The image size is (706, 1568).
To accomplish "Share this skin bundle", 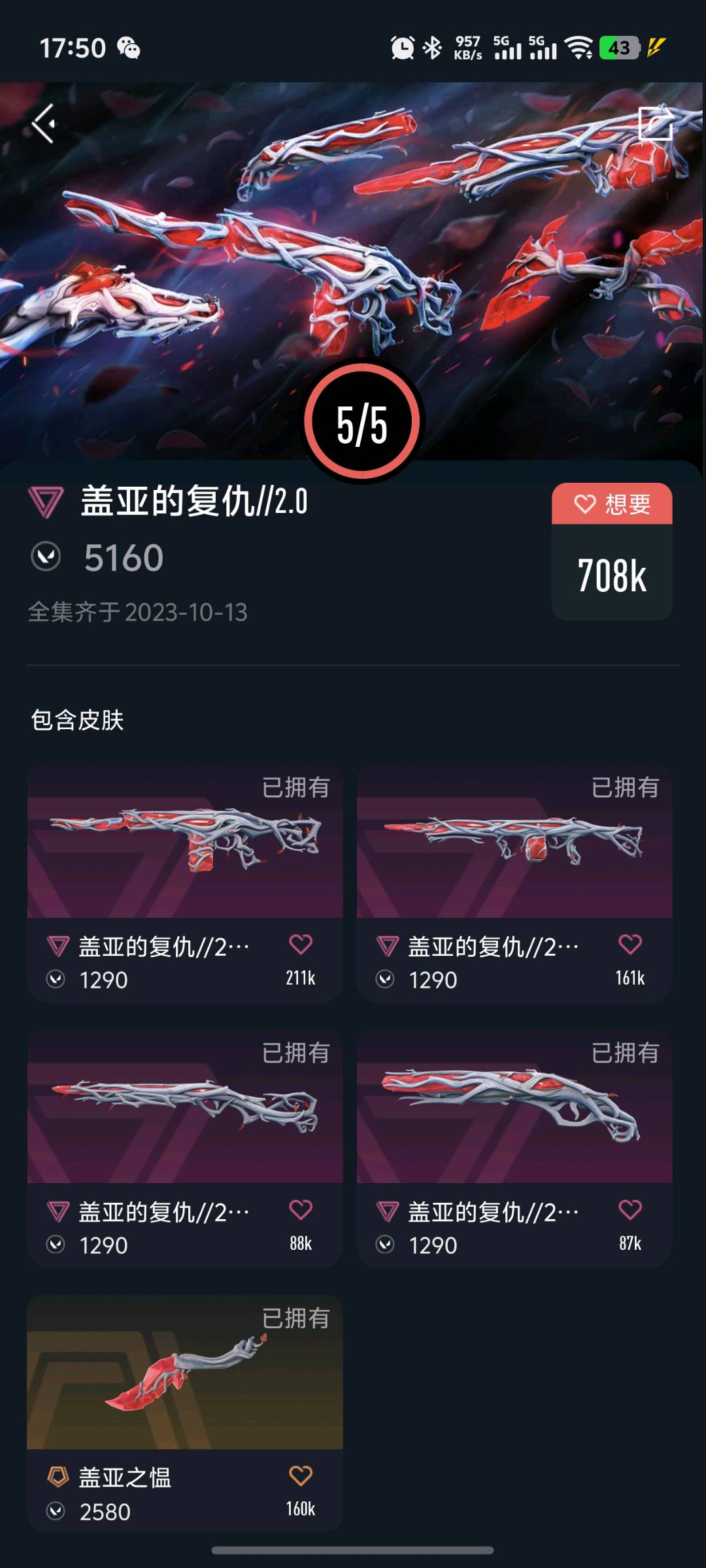I will click(x=656, y=123).
